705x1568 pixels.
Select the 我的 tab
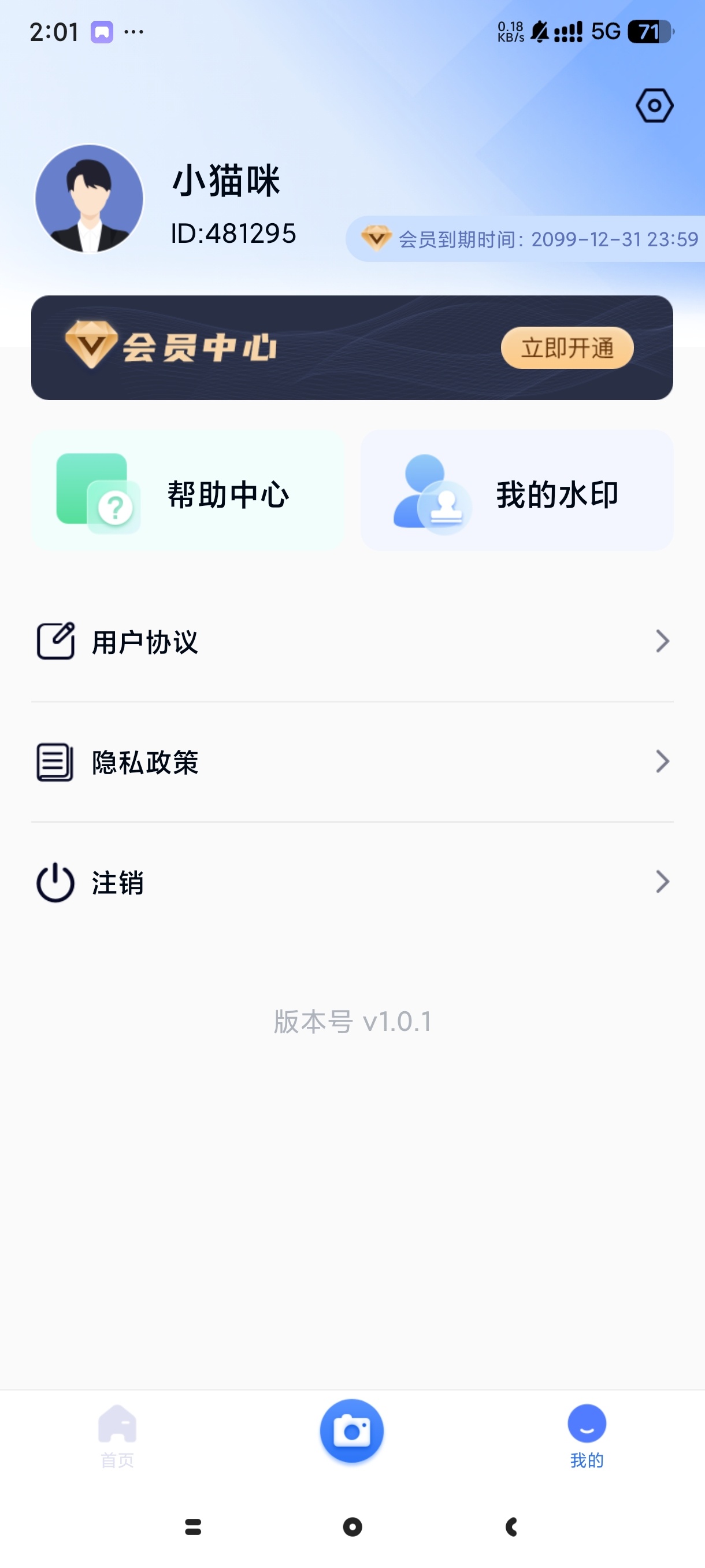click(x=587, y=1434)
